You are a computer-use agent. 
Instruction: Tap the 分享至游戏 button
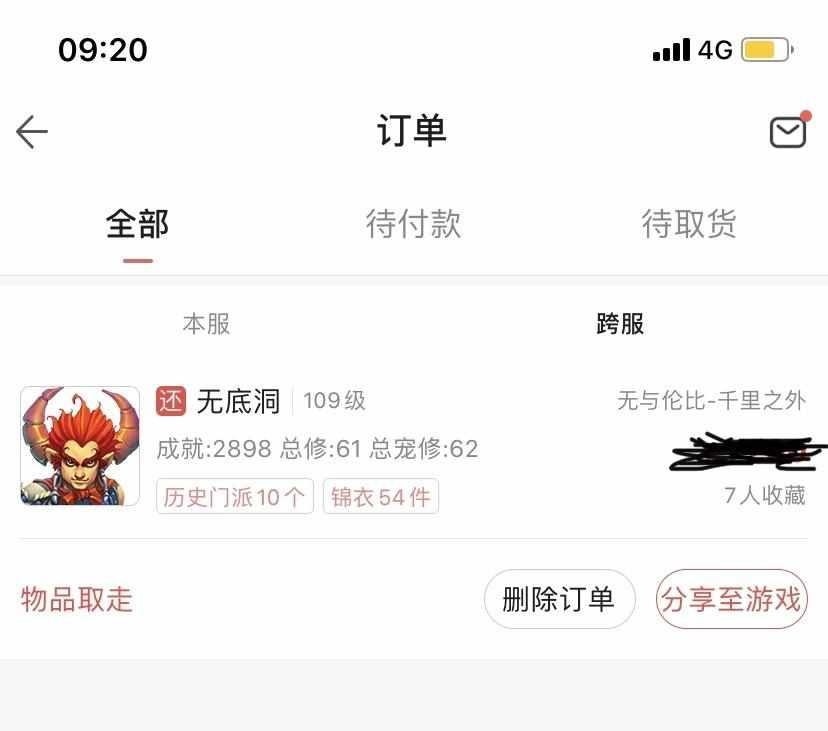731,599
